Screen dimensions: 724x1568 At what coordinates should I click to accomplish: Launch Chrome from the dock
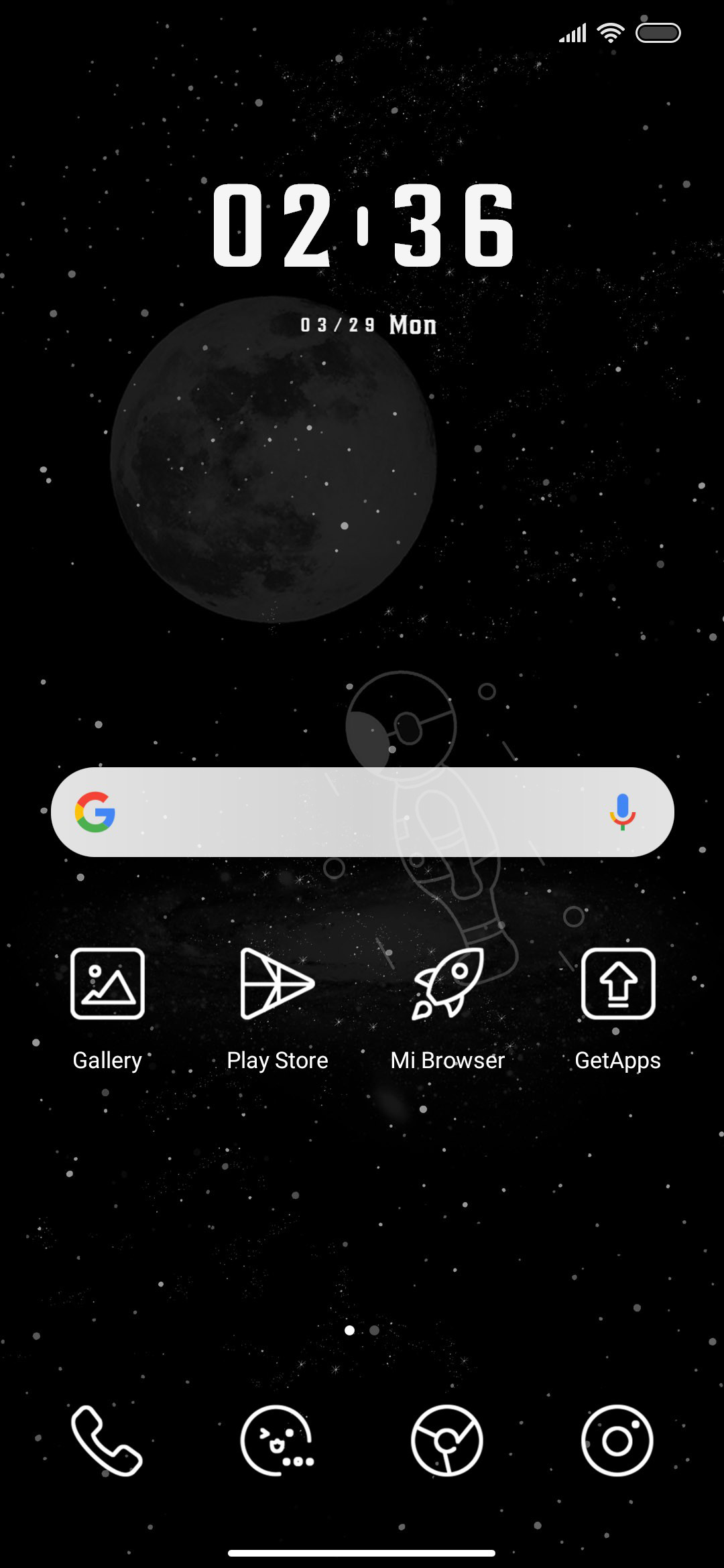coord(447,1440)
